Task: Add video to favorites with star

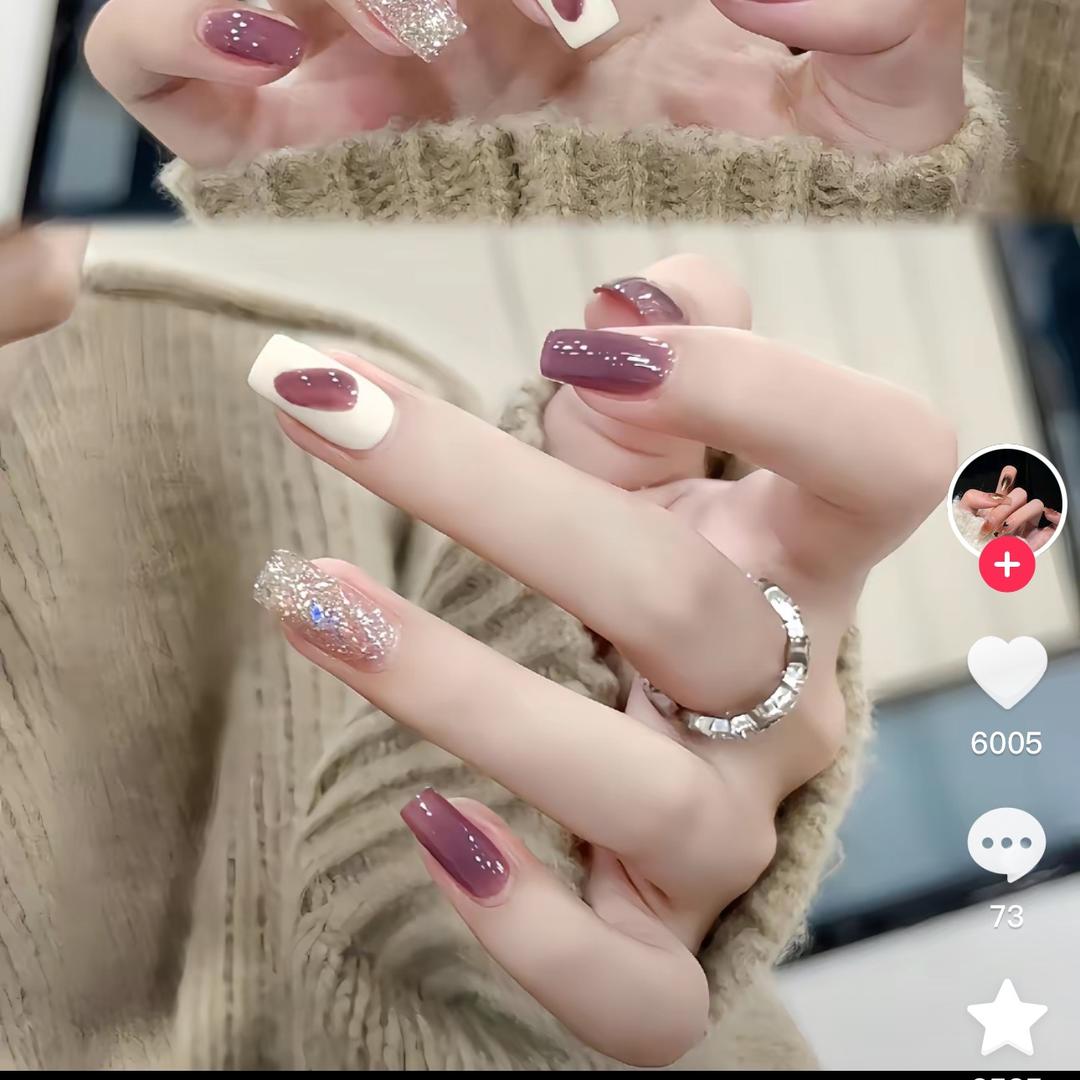Action: click(1007, 1017)
